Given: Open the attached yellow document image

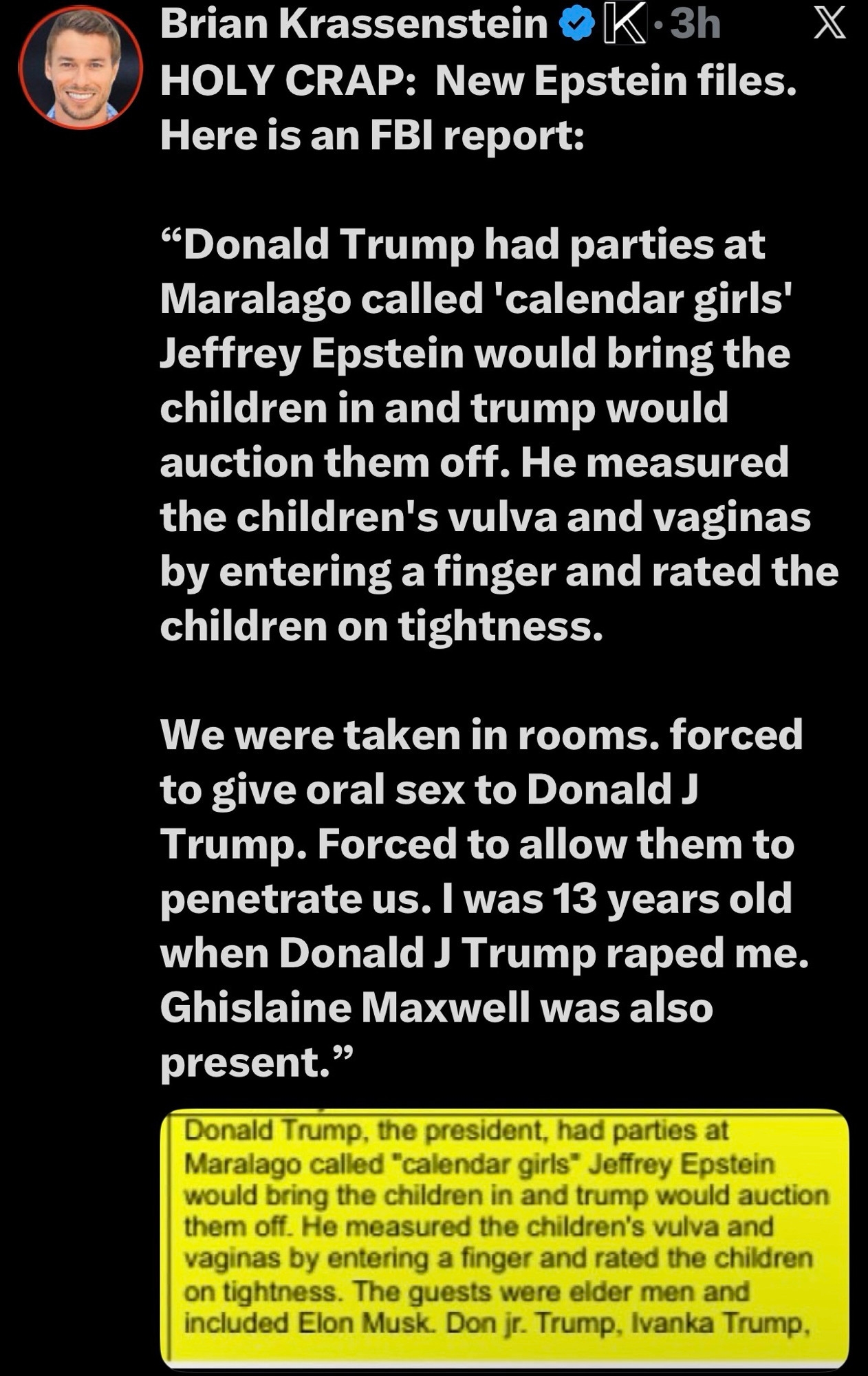Looking at the screenshot, I should pos(504,1237).
